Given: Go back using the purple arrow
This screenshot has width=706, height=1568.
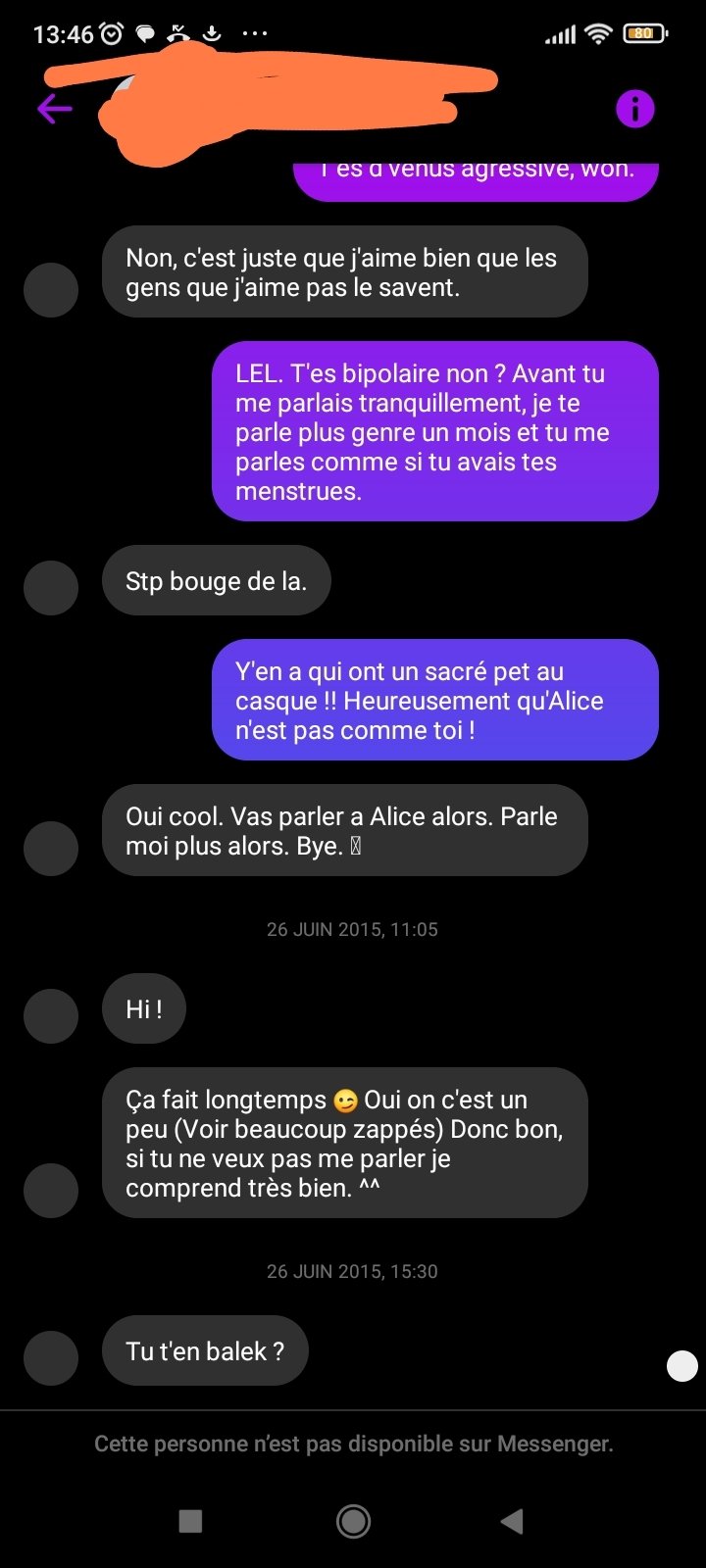Looking at the screenshot, I should click(55, 109).
